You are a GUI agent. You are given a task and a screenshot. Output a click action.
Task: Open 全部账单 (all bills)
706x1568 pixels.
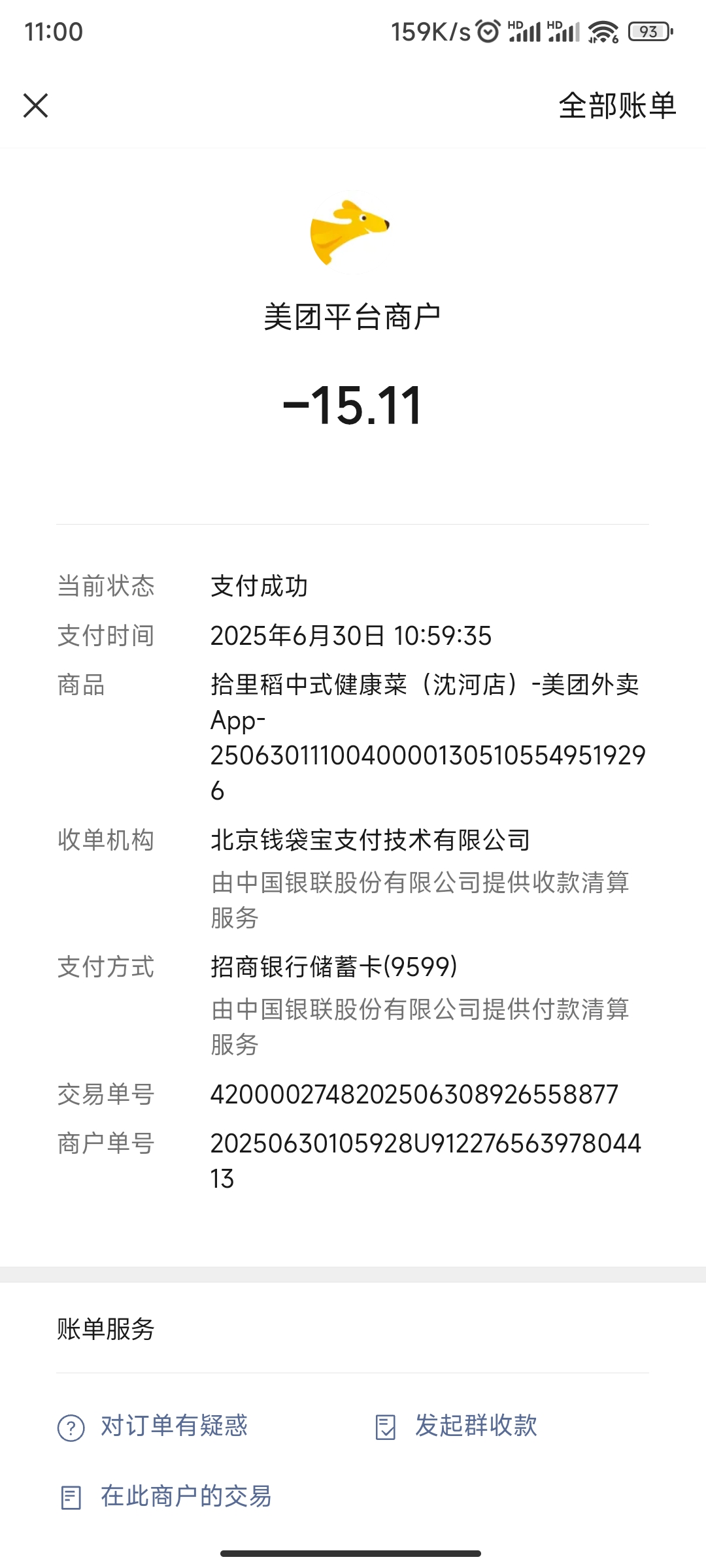(616, 106)
